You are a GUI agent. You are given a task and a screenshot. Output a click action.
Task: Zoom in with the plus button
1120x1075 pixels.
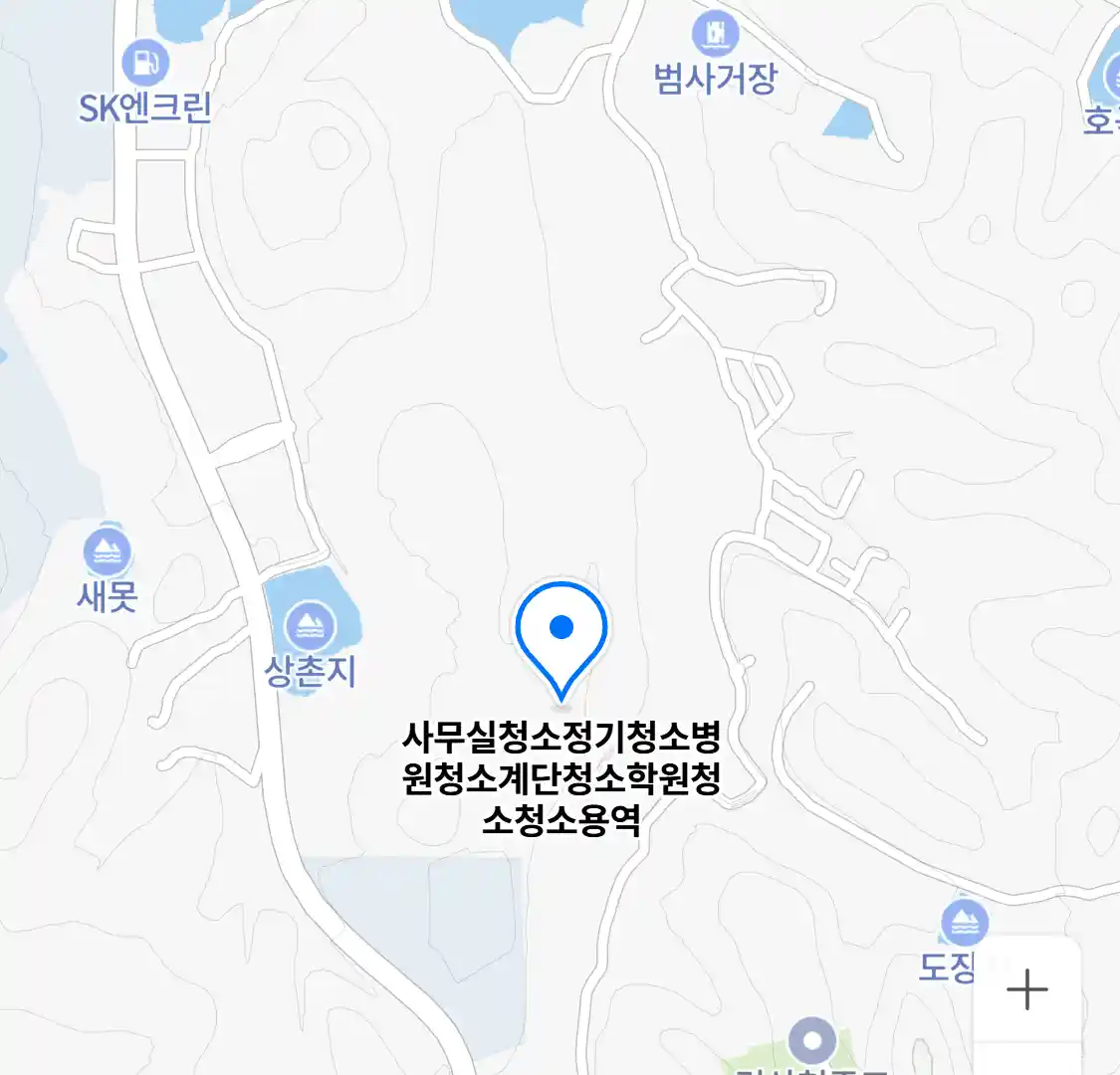tap(1026, 989)
